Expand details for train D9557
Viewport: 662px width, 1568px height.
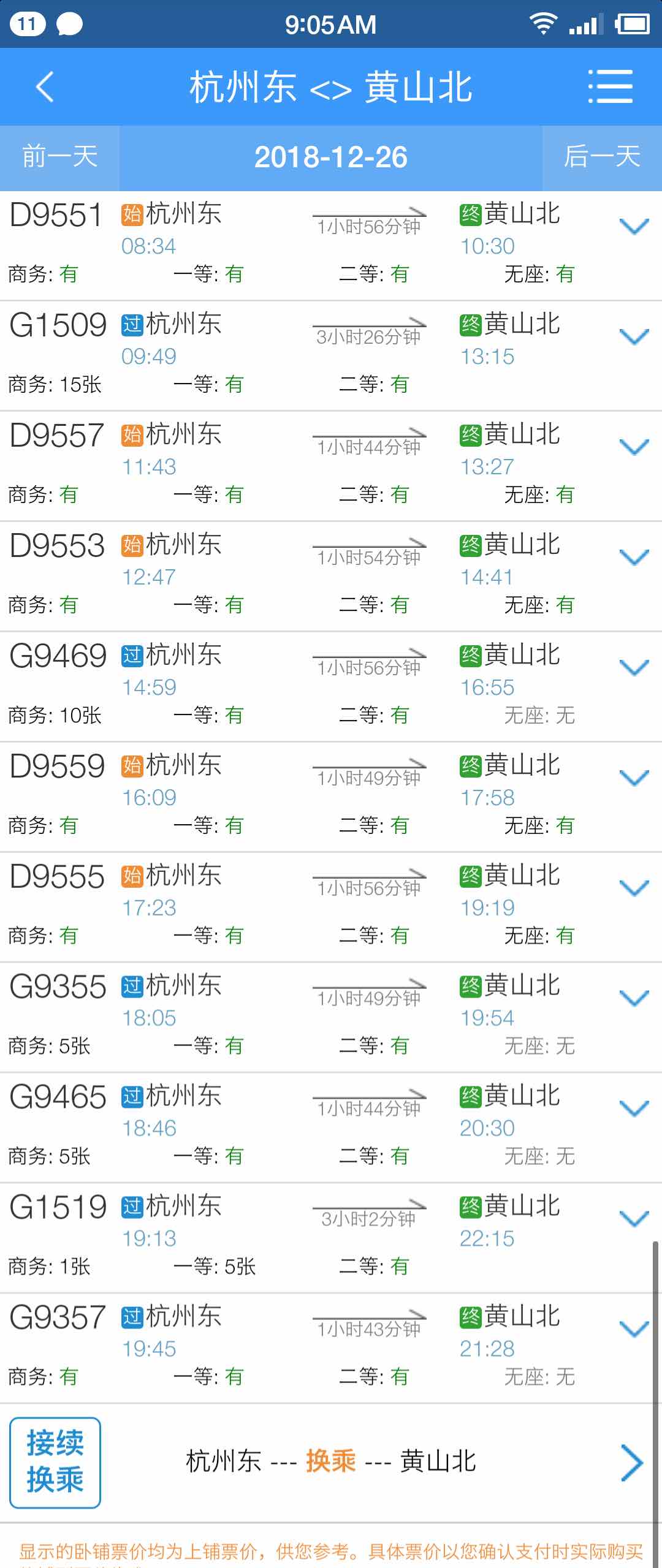point(634,447)
